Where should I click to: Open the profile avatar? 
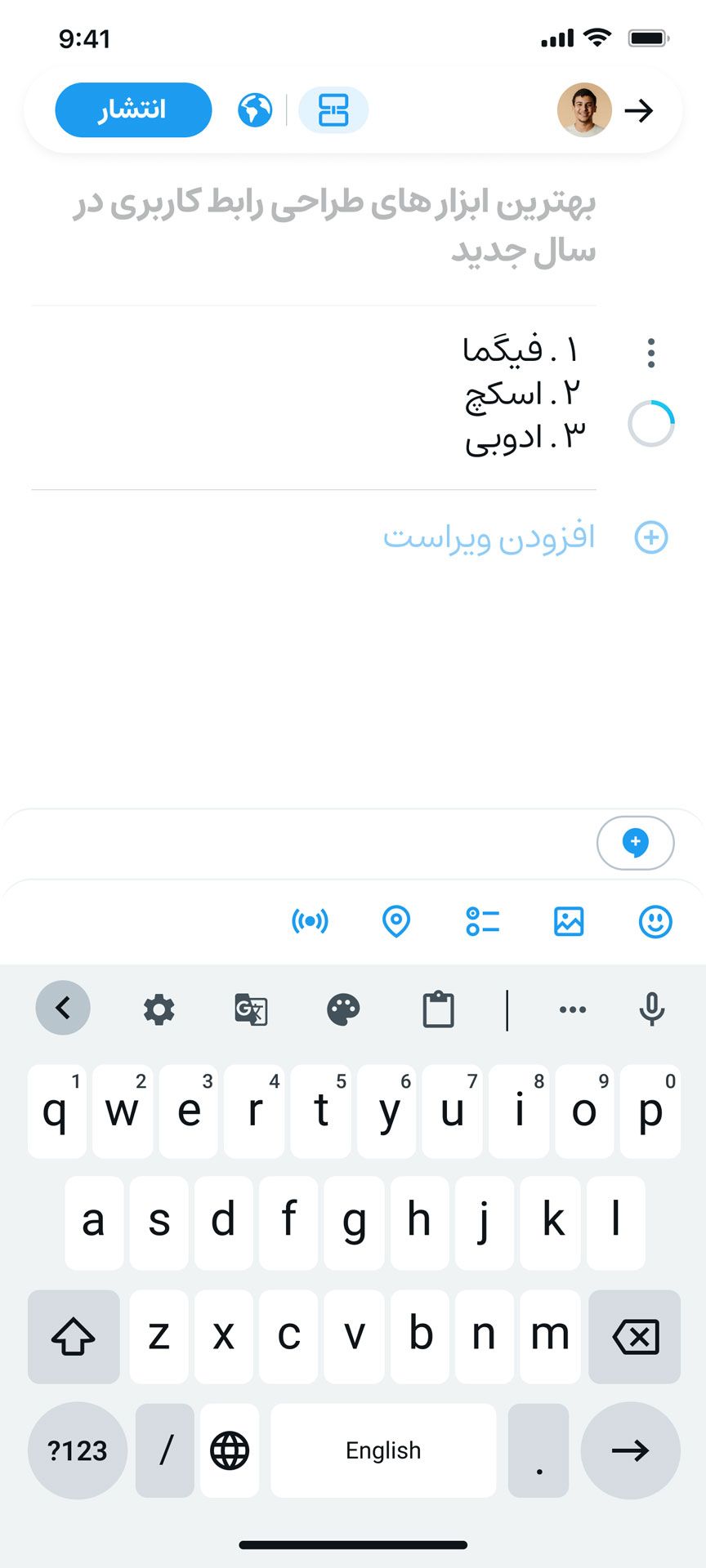(584, 109)
